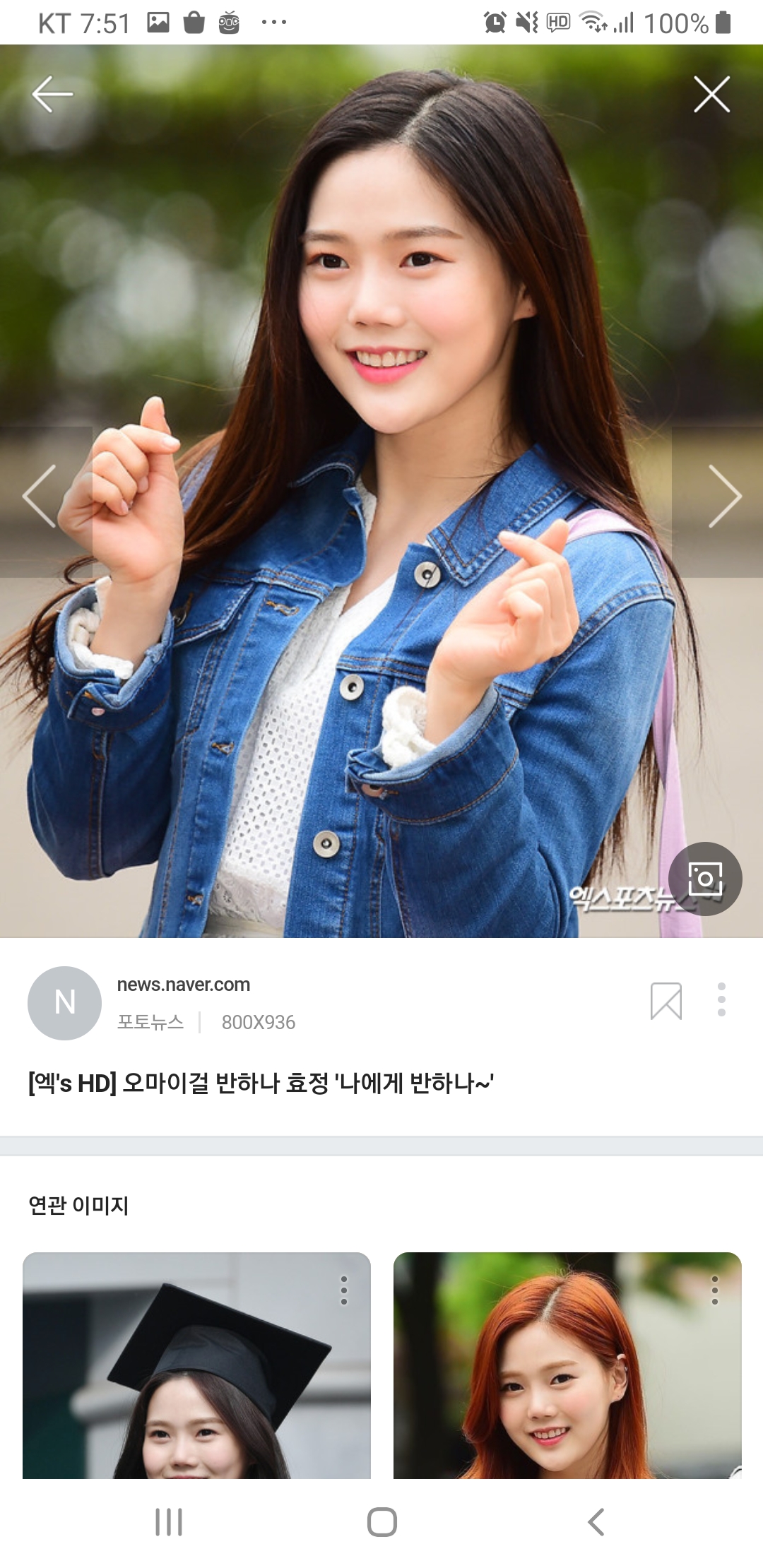Open options on the orange hair thumbnail
This screenshot has height=1568, width=763.
[715, 1290]
